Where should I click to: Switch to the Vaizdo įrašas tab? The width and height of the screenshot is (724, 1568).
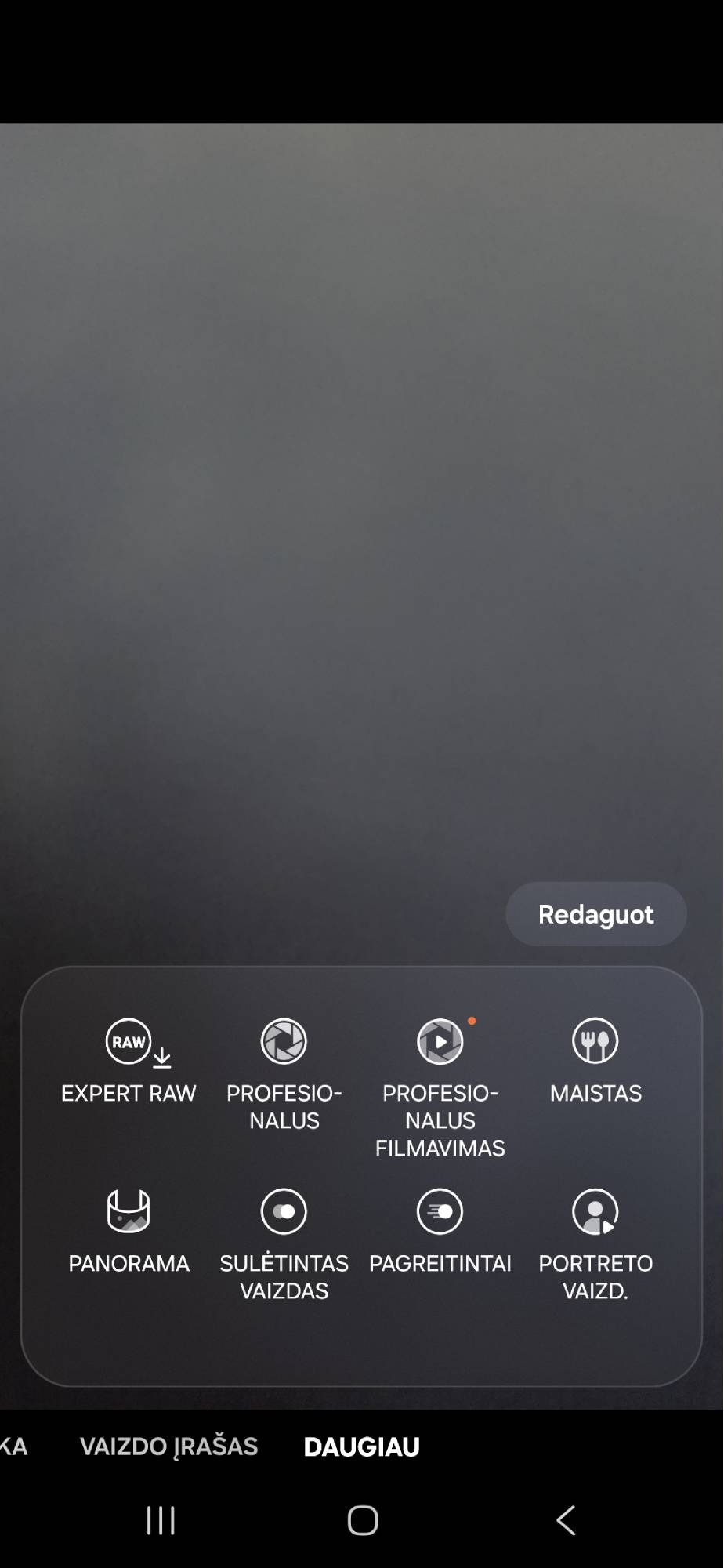pos(168,1446)
